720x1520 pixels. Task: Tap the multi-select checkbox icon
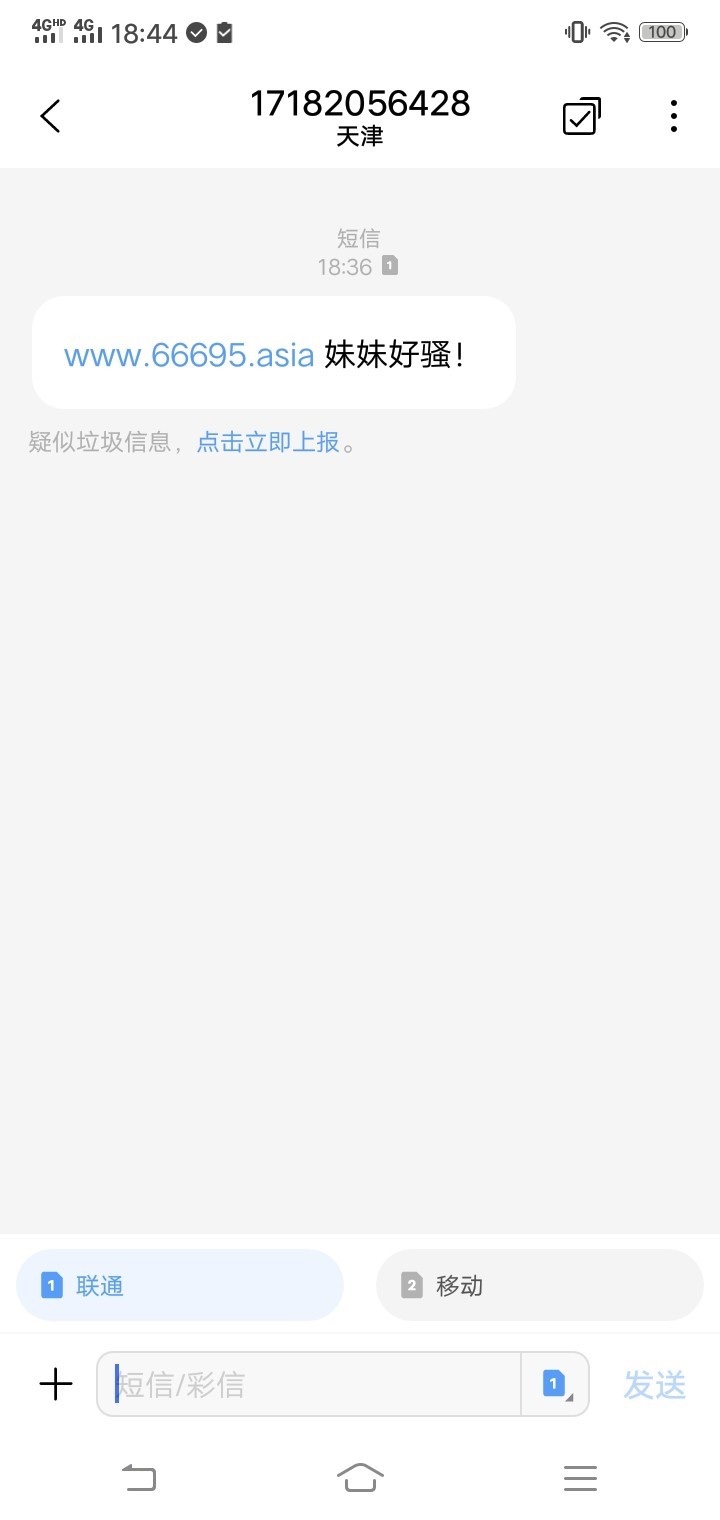pyautogui.click(x=581, y=116)
